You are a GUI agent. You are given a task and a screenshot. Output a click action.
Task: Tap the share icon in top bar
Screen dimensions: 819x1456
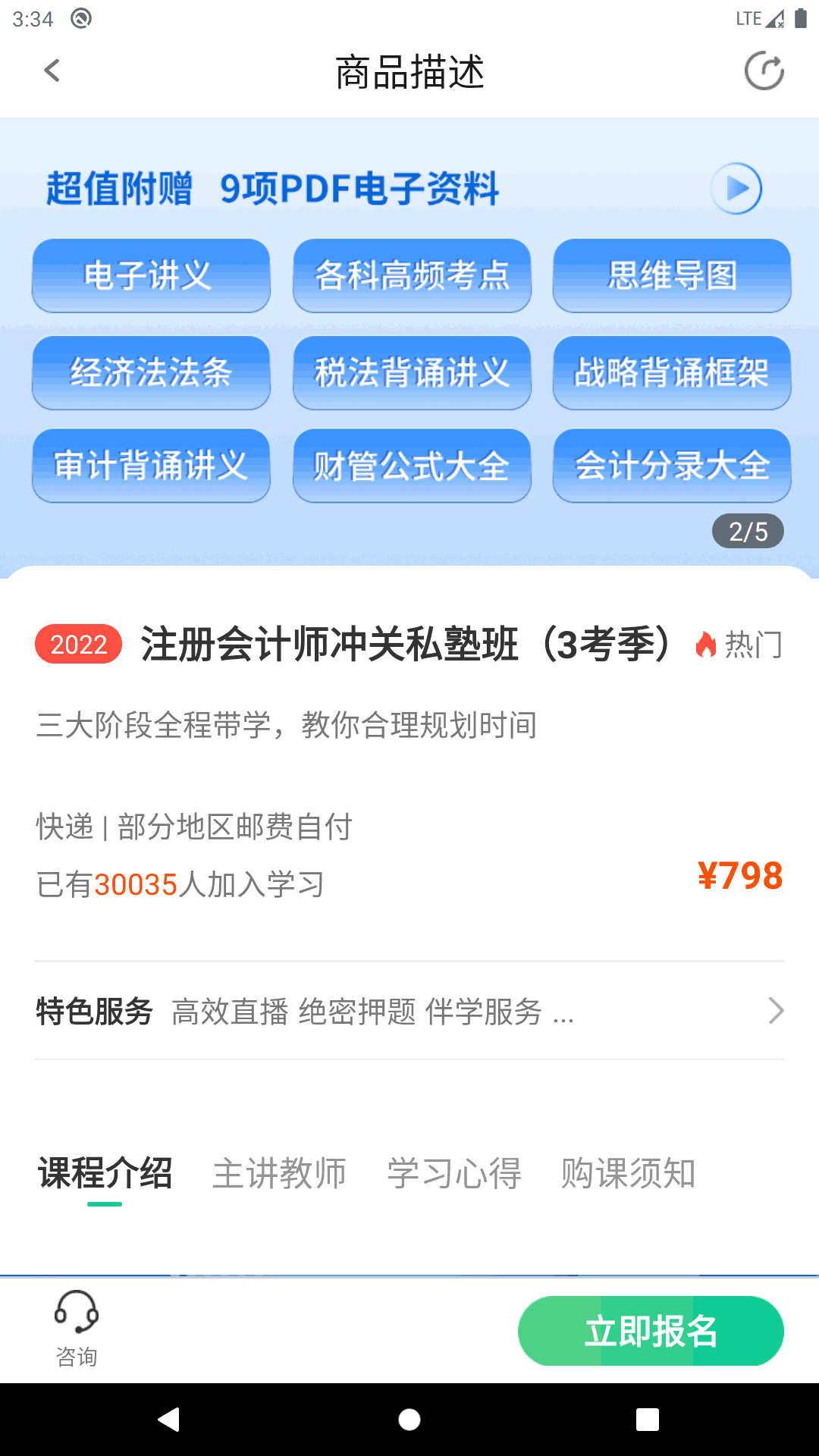[x=764, y=71]
